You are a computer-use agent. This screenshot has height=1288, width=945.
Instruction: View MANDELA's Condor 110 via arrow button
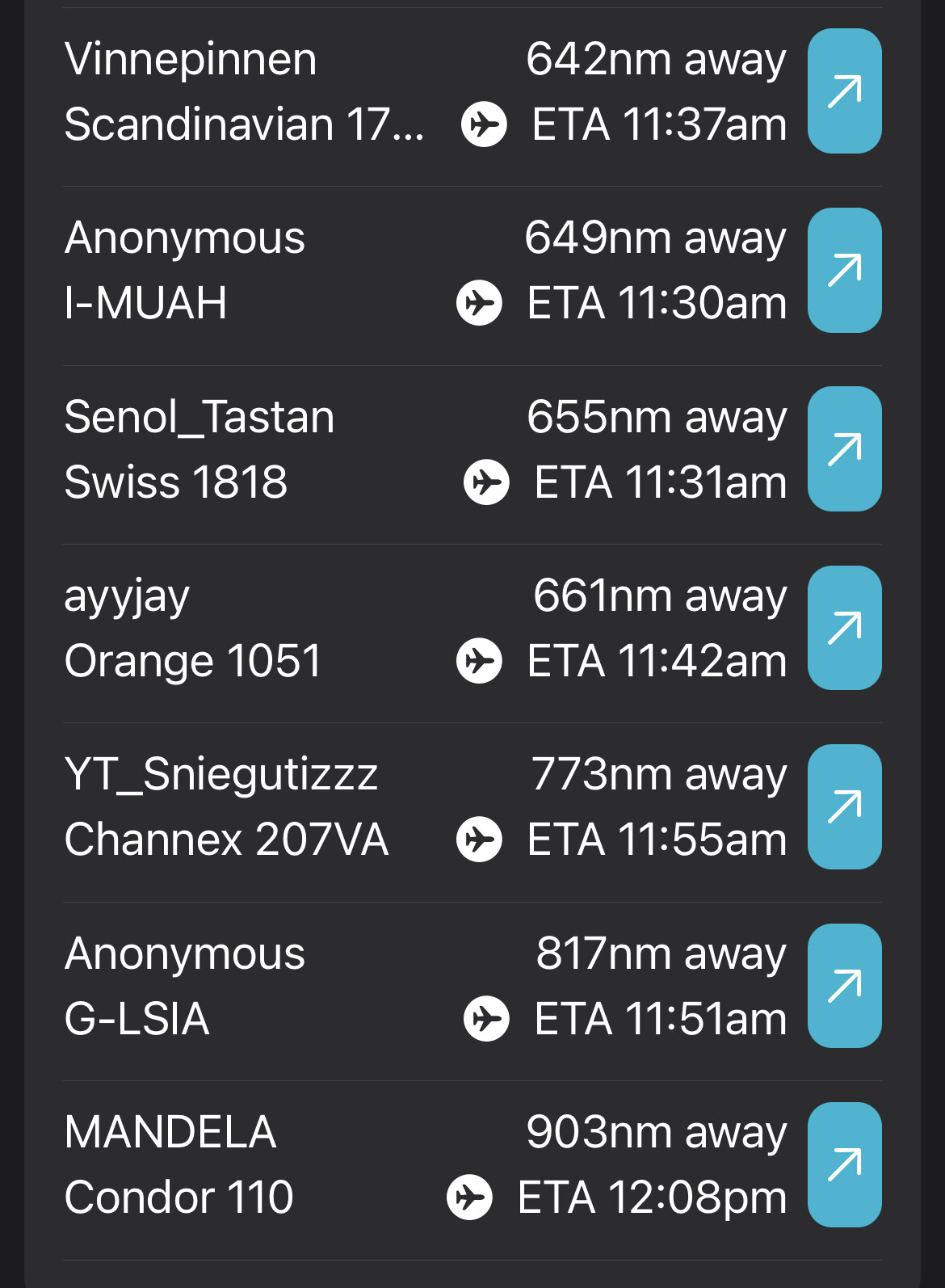click(x=844, y=1164)
